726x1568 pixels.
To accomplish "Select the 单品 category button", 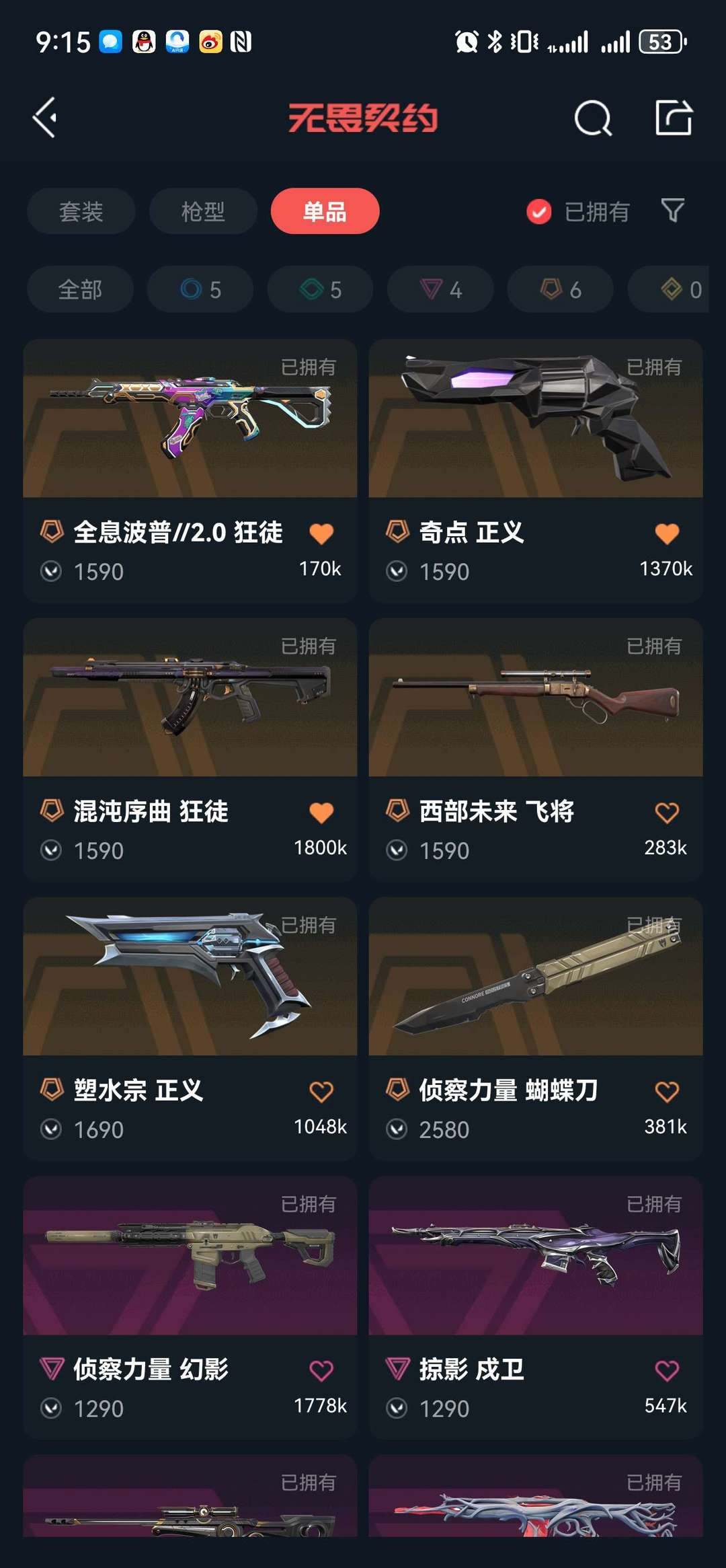I will coord(325,211).
